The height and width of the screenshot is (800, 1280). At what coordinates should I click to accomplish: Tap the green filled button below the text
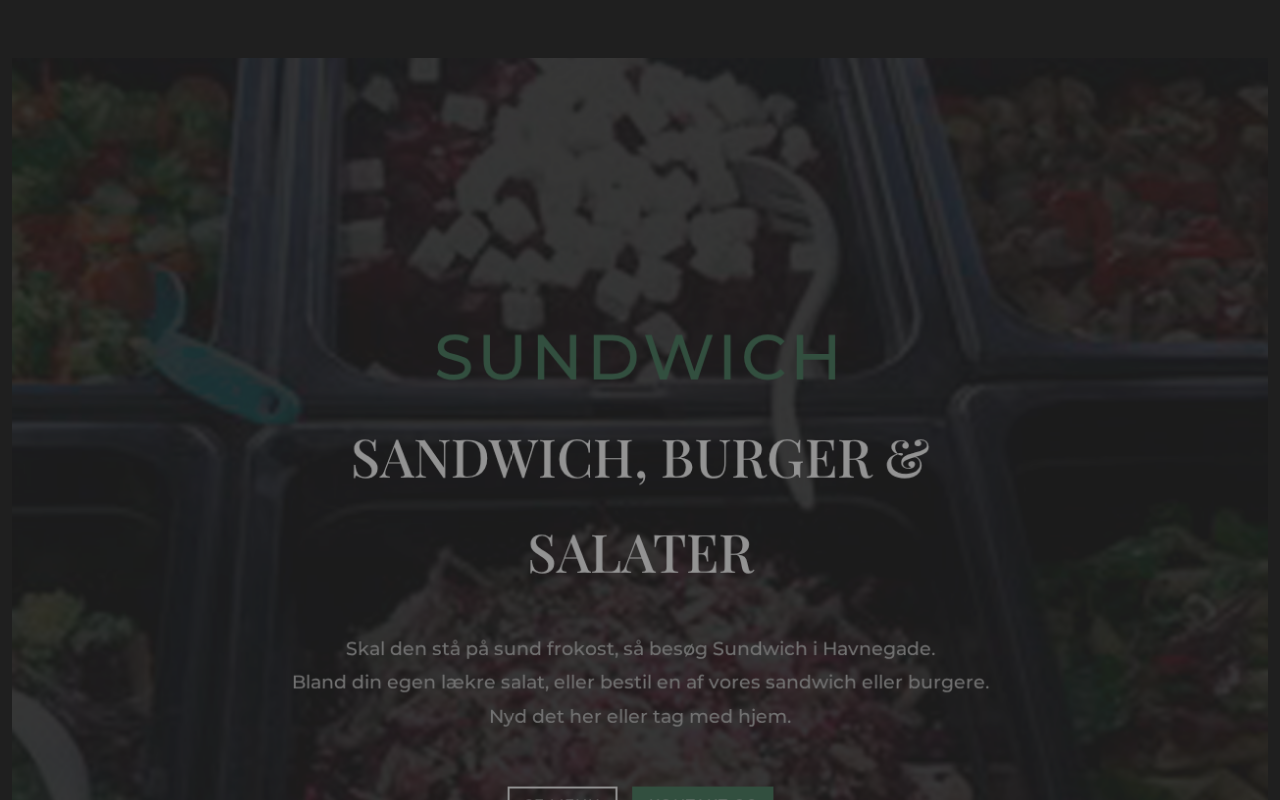tap(702, 794)
